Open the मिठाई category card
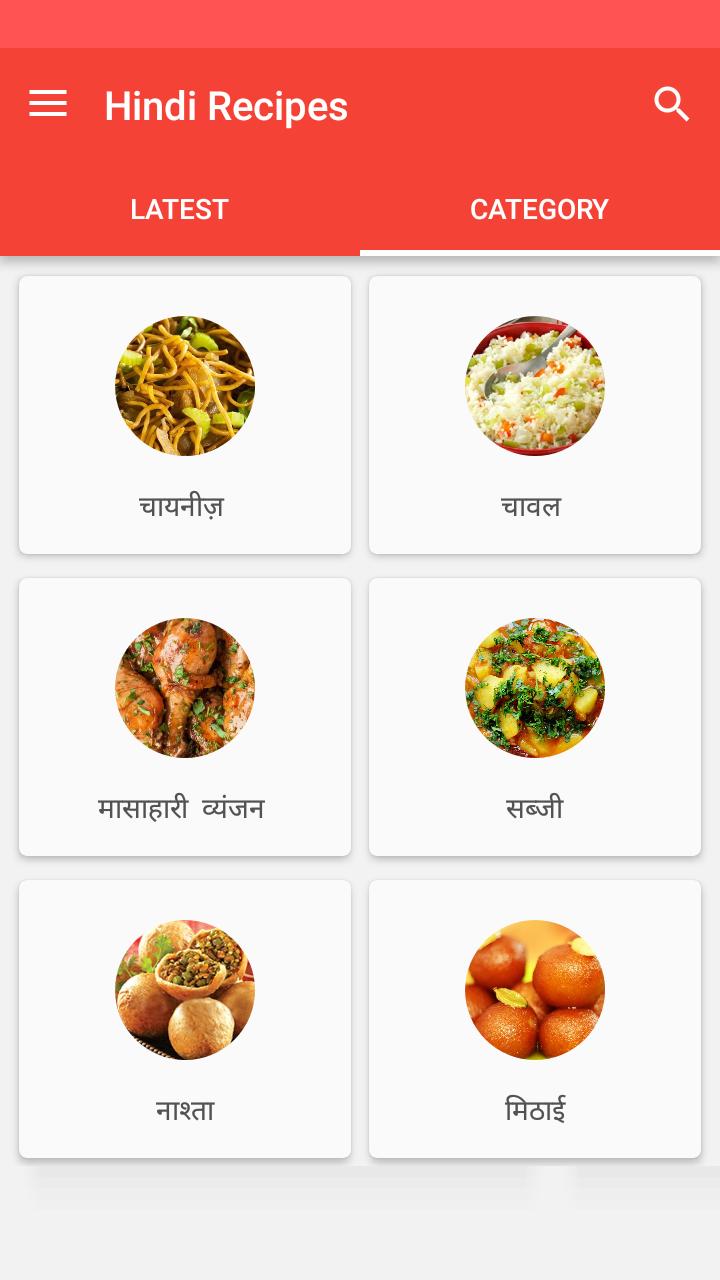The width and height of the screenshot is (720, 1280). (x=534, y=1018)
